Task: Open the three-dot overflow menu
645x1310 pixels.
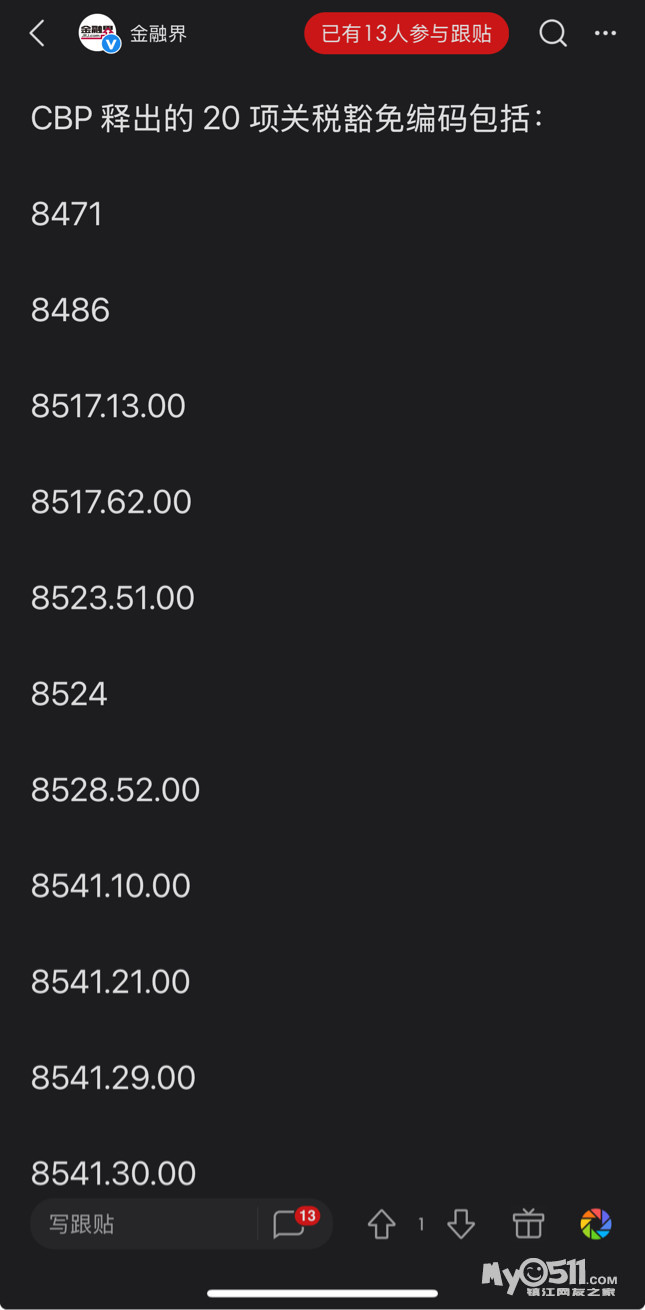Action: [x=606, y=34]
